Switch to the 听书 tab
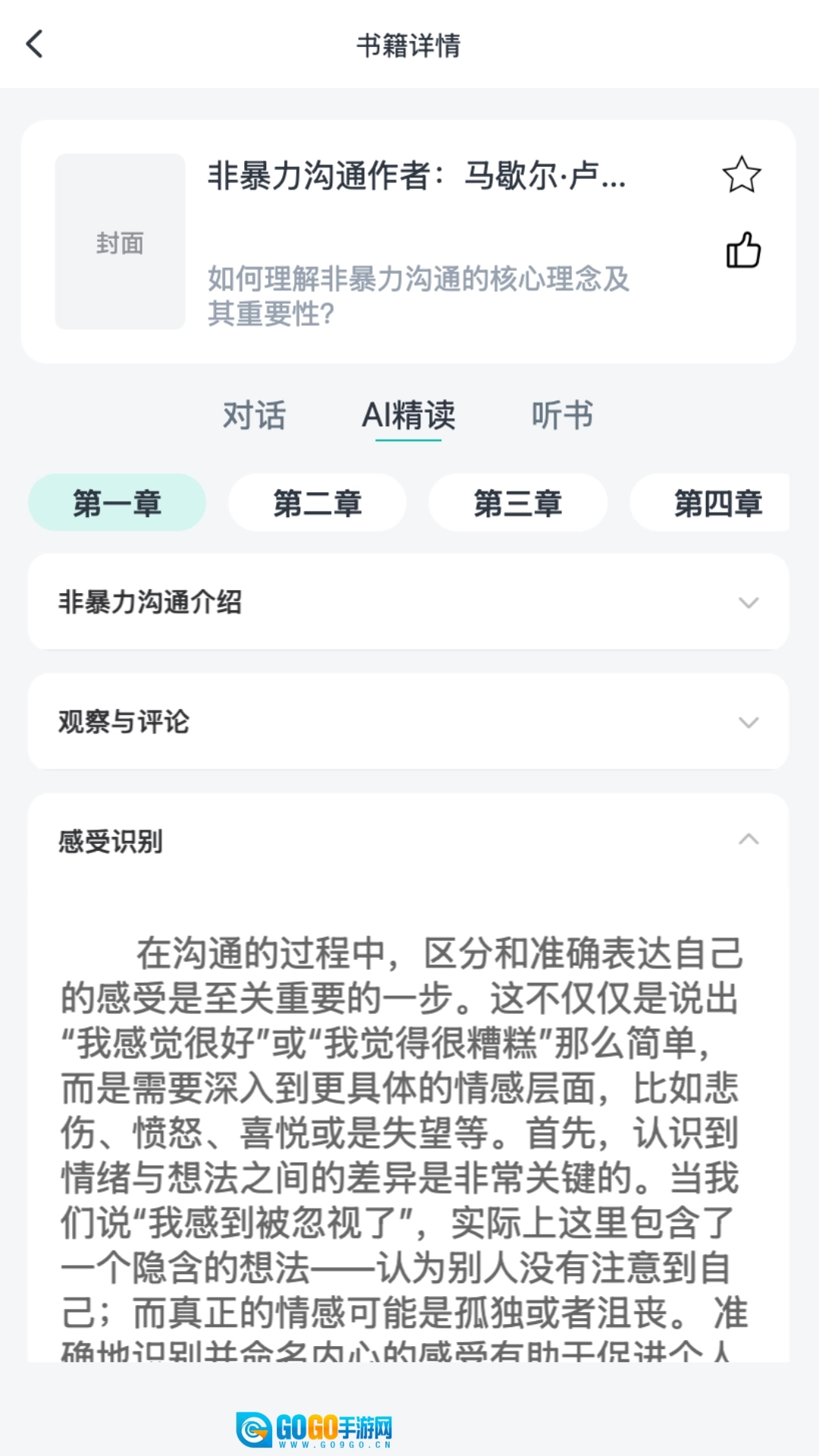The image size is (819, 1456). 562,416
